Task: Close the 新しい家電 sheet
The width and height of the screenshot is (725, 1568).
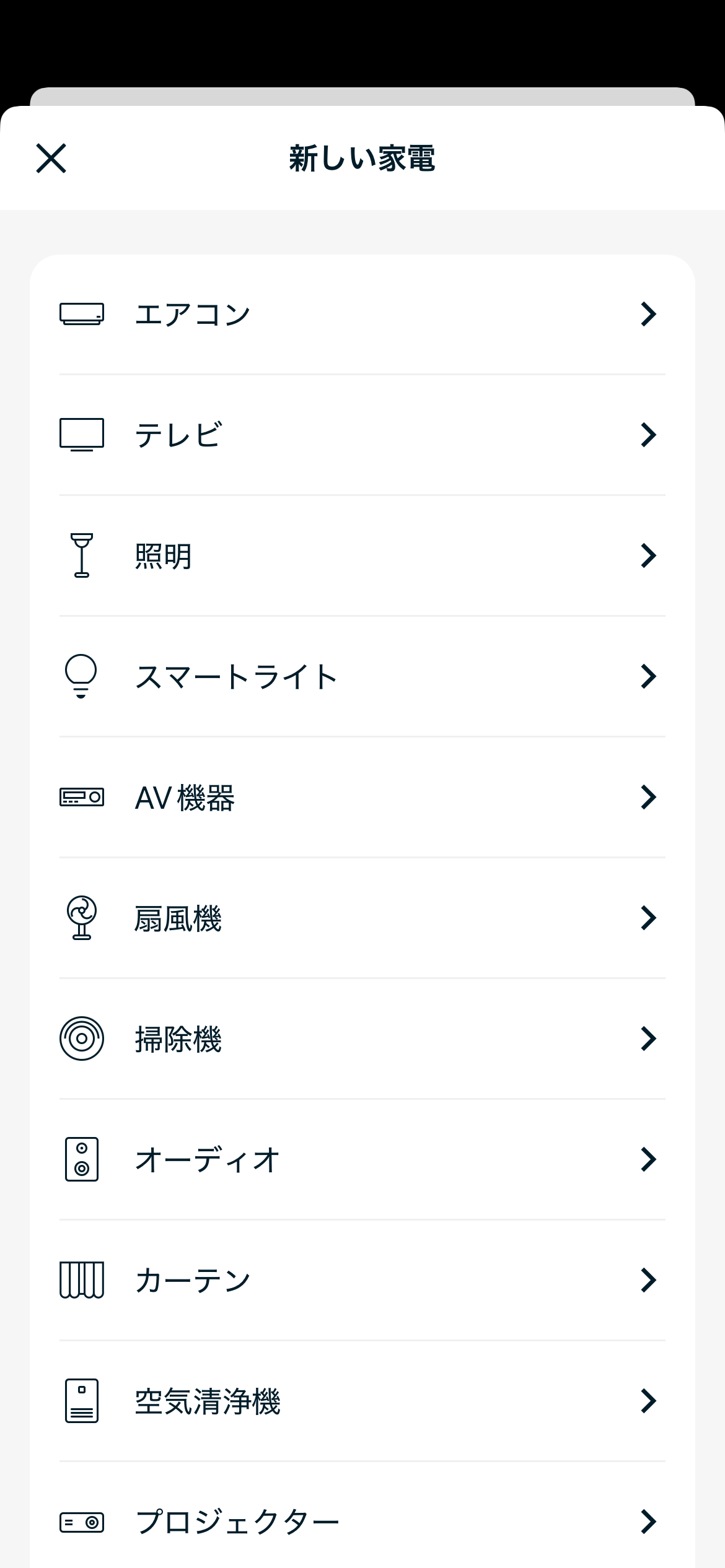Action: pos(51,158)
